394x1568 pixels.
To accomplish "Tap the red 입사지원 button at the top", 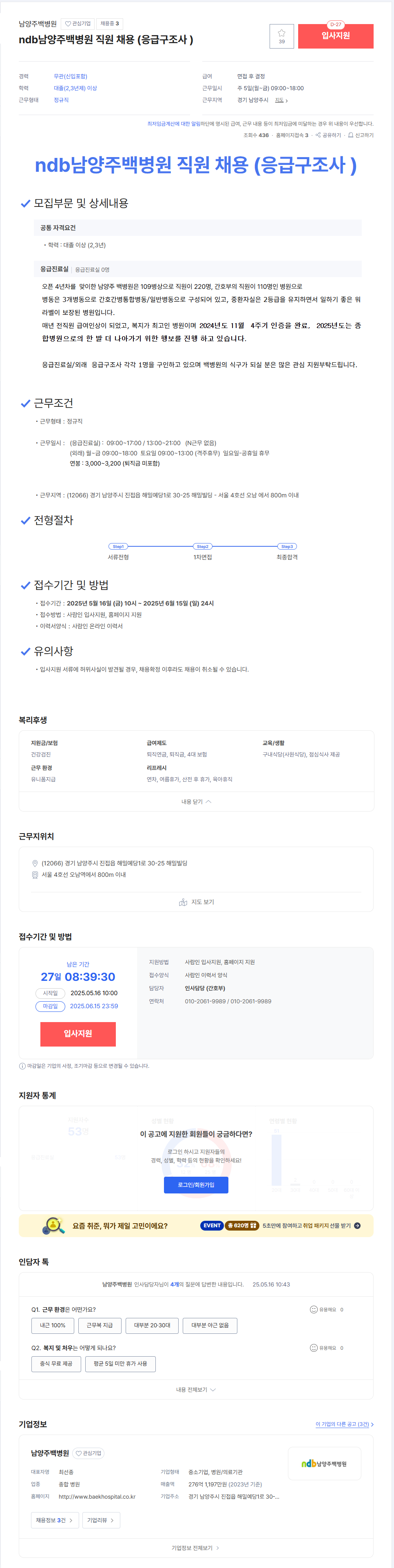I will pos(335,36).
